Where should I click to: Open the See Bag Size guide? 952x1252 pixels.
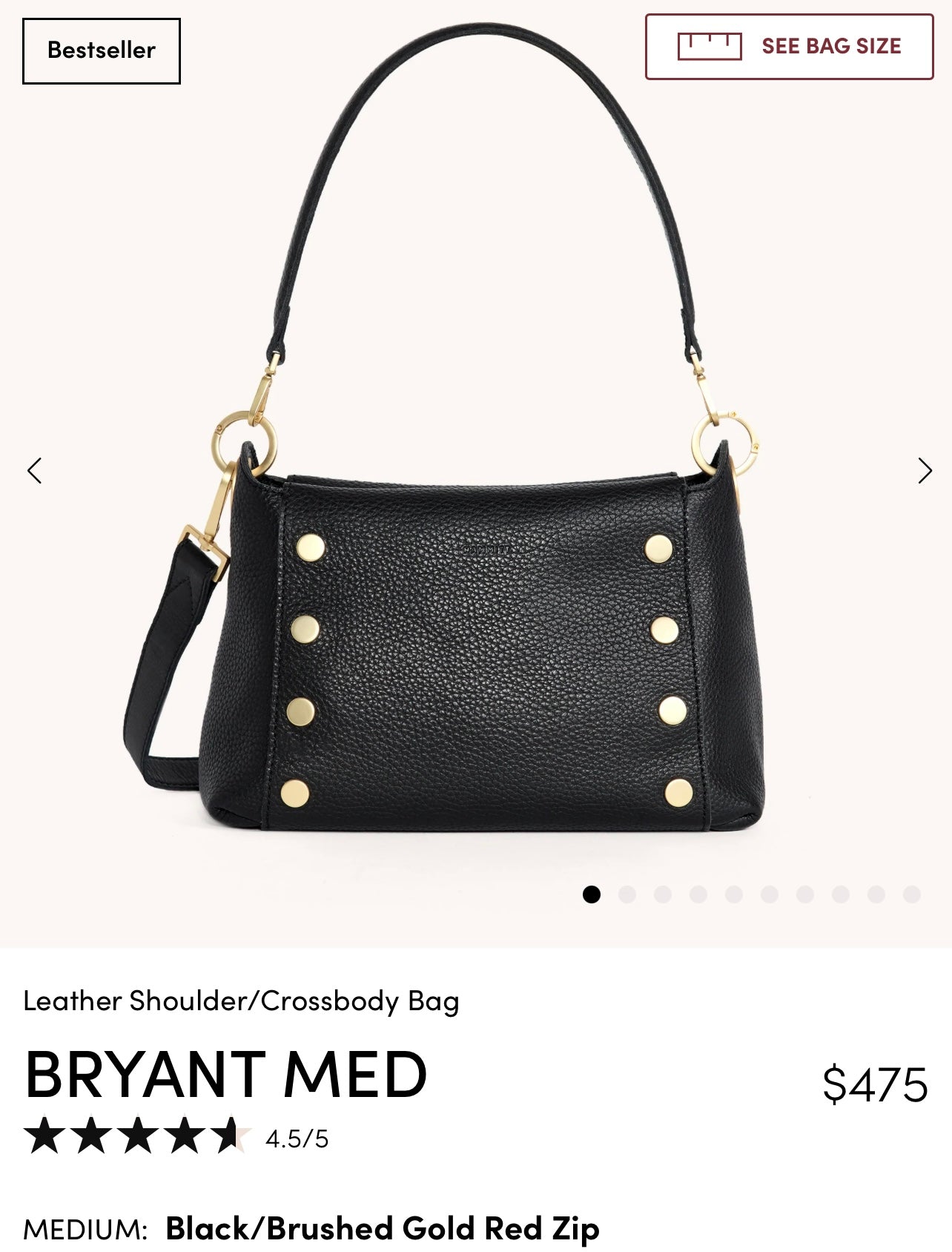click(x=789, y=47)
